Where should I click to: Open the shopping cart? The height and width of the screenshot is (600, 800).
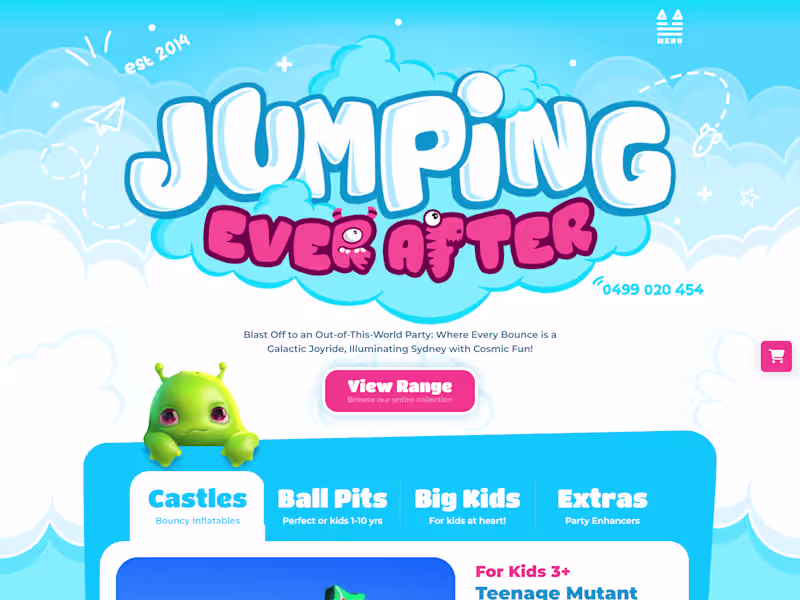coord(775,356)
